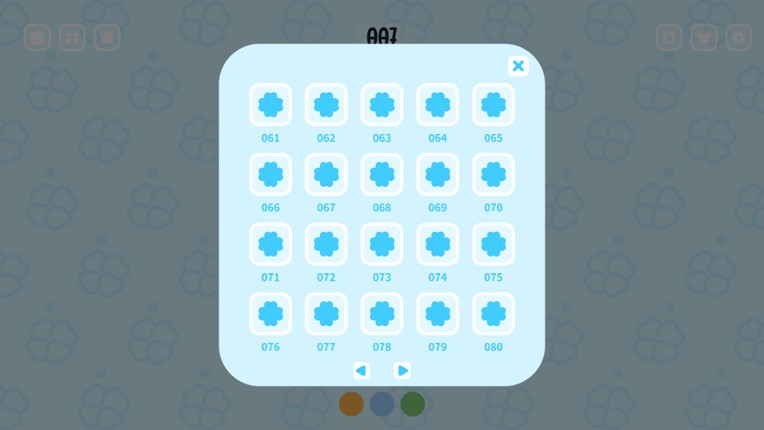
Task: Open level 061
Action: [270, 105]
